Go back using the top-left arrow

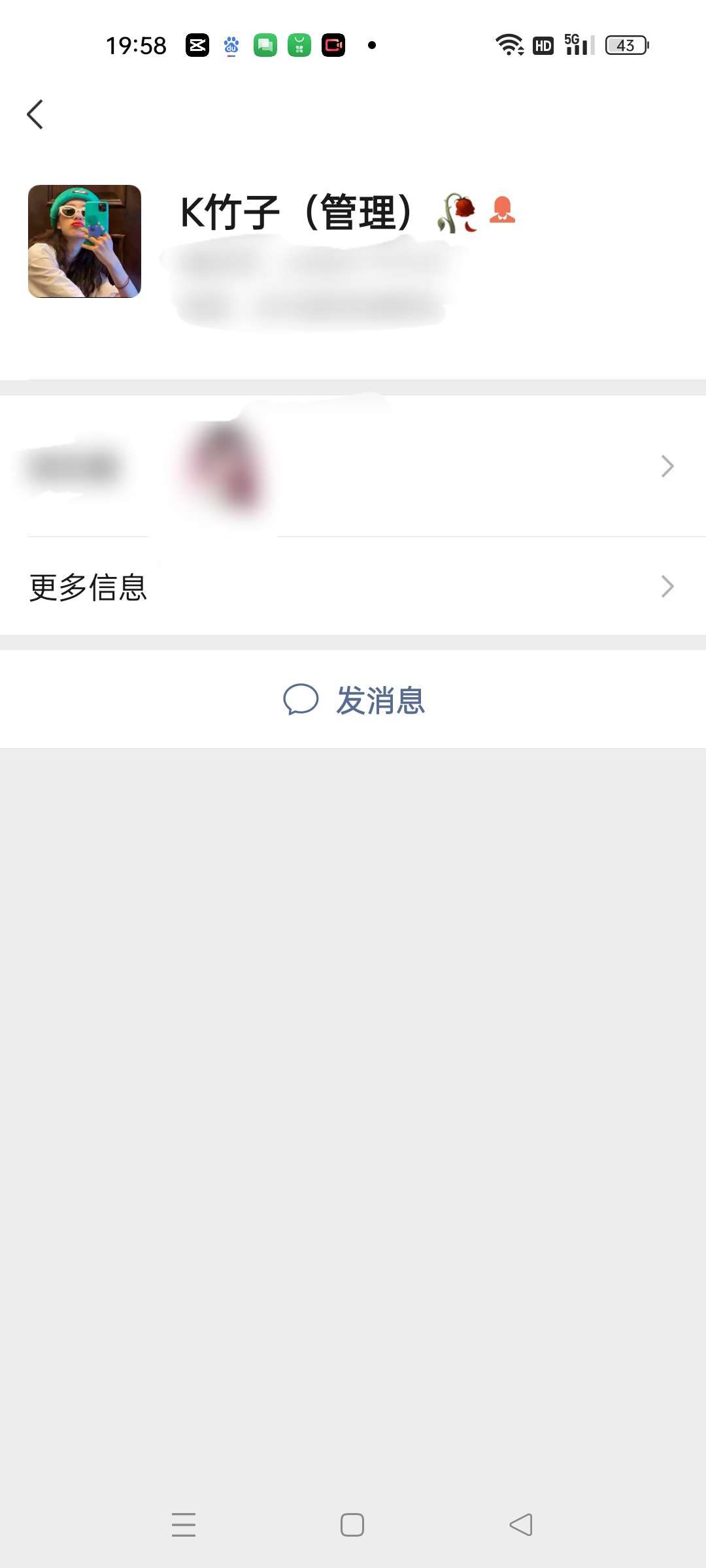[35, 115]
